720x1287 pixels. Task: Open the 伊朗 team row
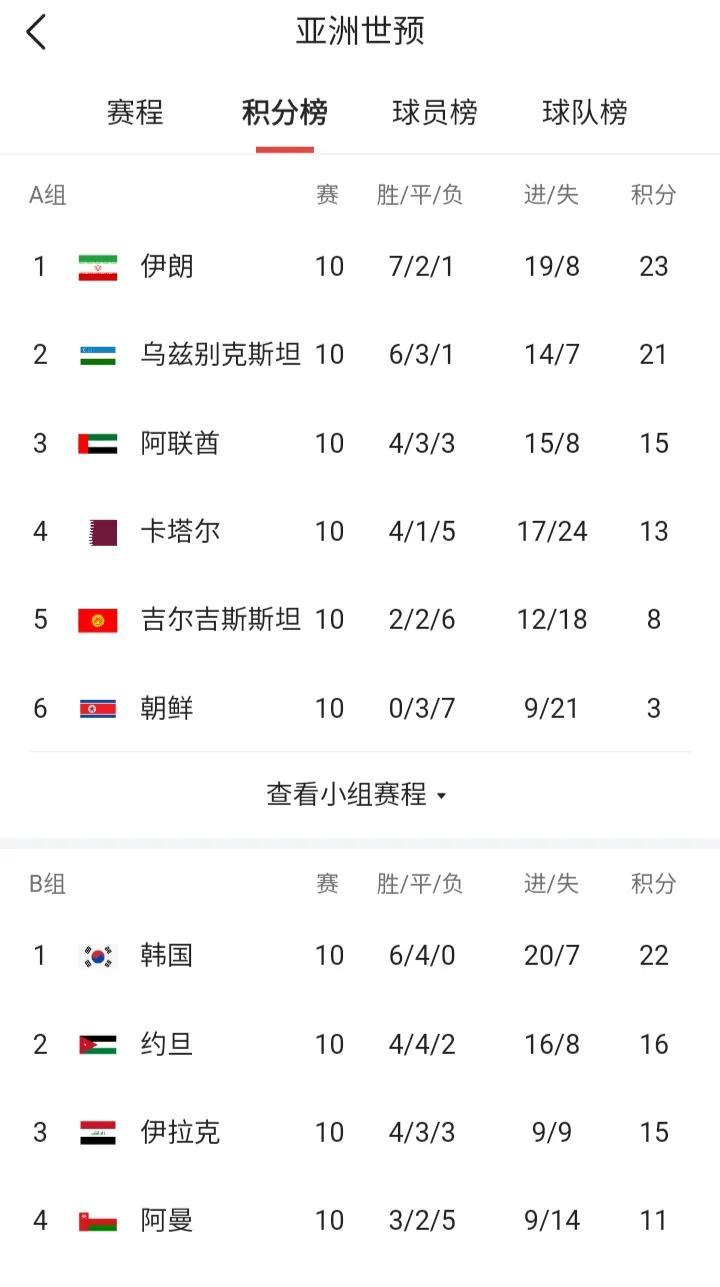tap(360, 266)
